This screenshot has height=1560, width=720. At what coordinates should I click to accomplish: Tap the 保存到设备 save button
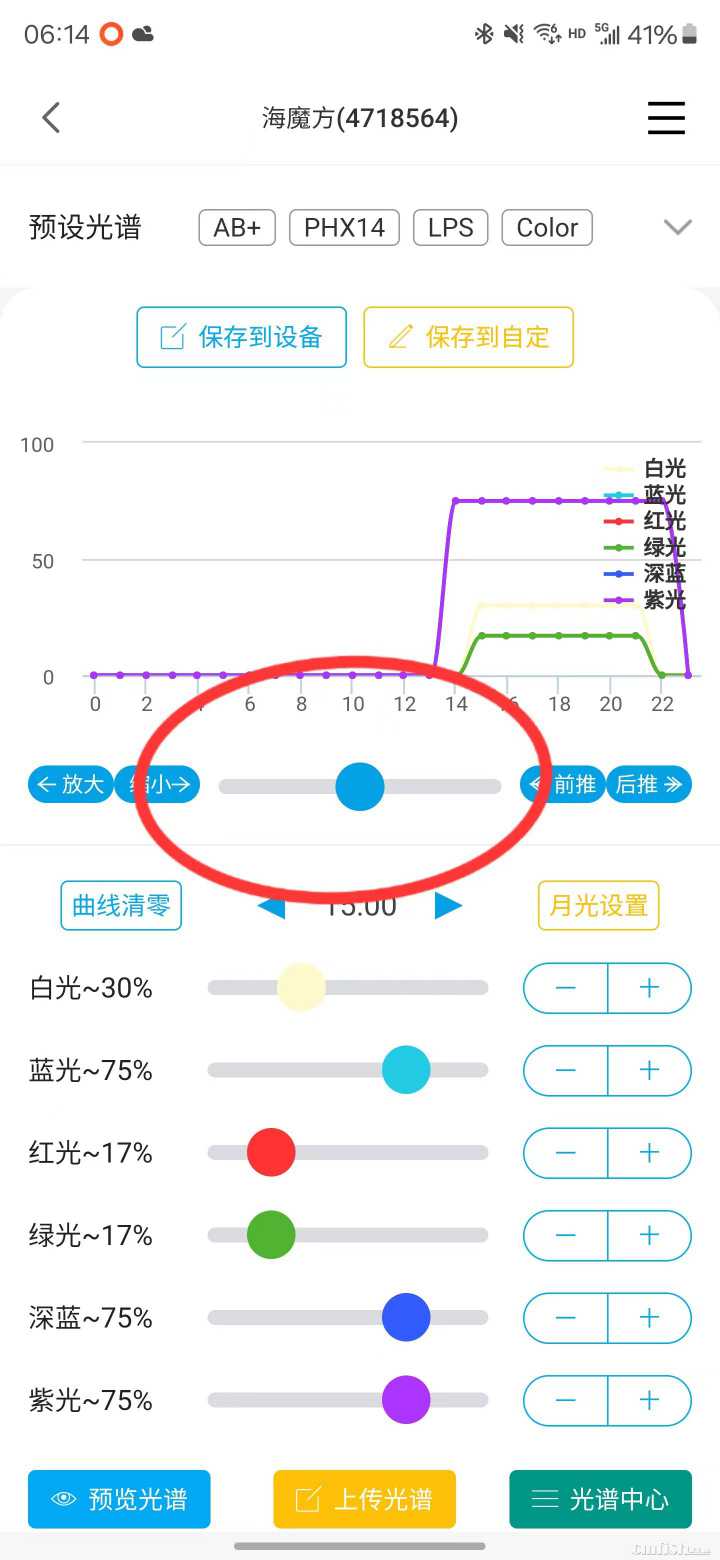(x=241, y=337)
